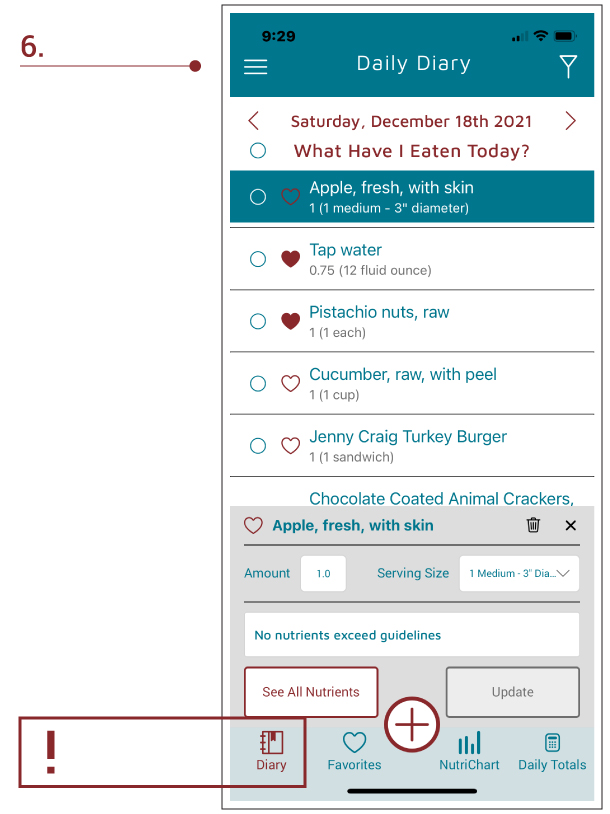610x814 pixels.
Task: Go to the next day
Action: click(x=570, y=120)
